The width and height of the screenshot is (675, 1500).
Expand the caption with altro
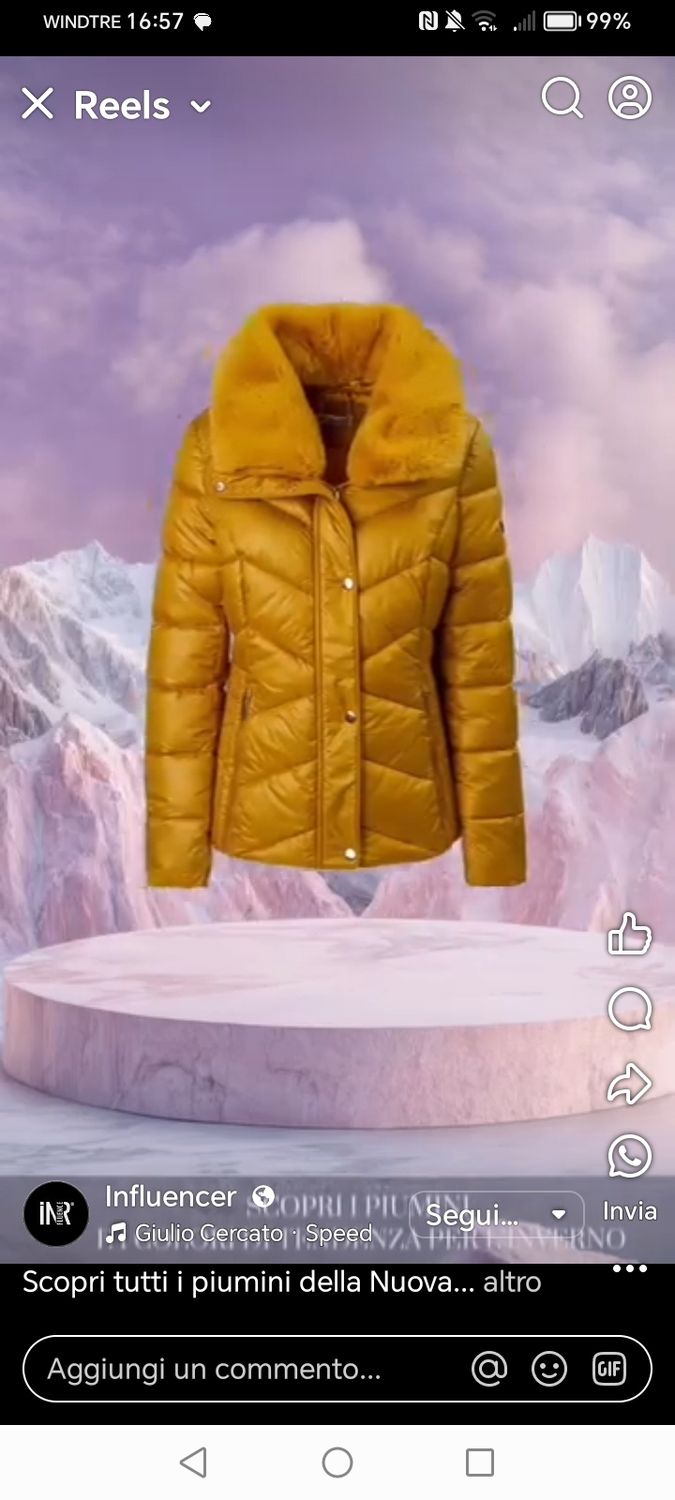(512, 1282)
